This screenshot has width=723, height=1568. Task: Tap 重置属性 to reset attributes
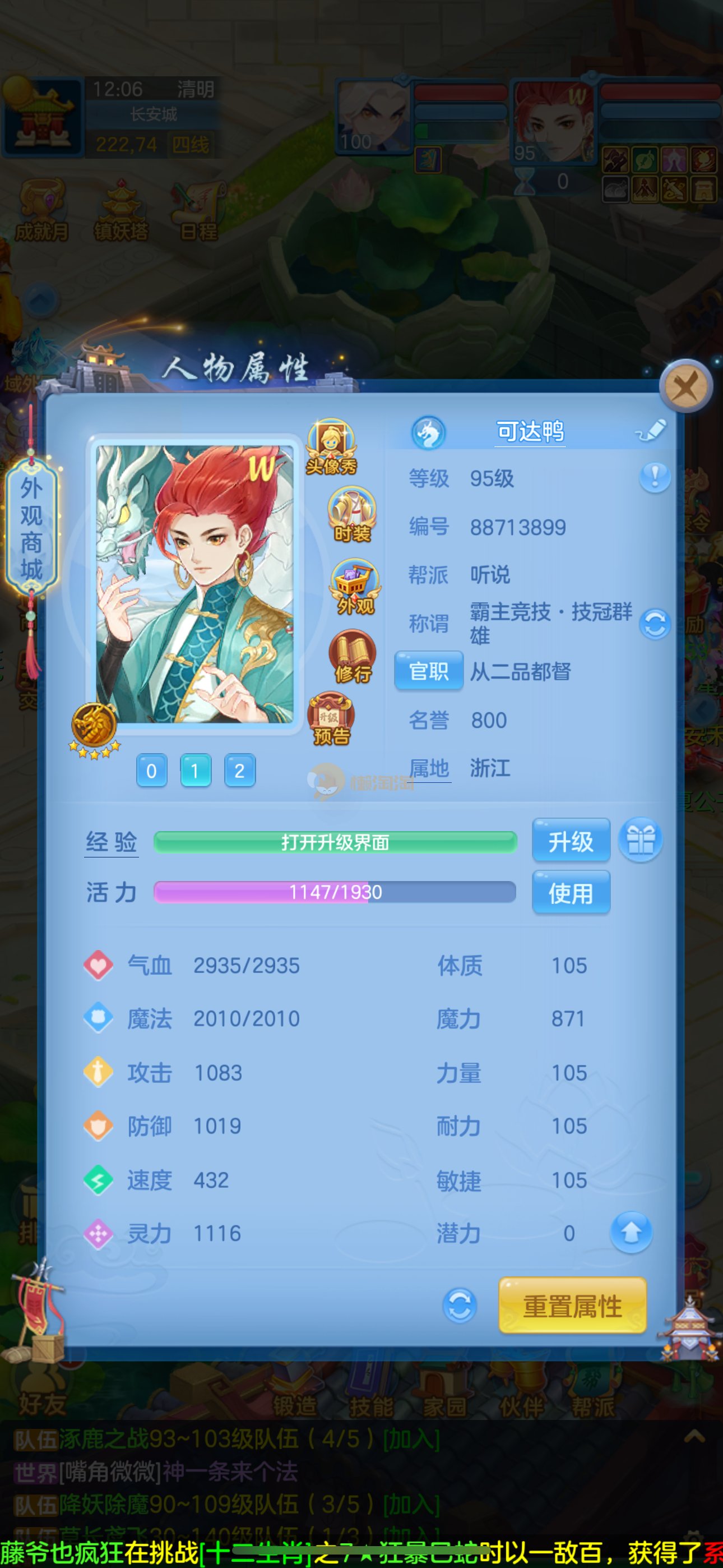click(572, 1306)
